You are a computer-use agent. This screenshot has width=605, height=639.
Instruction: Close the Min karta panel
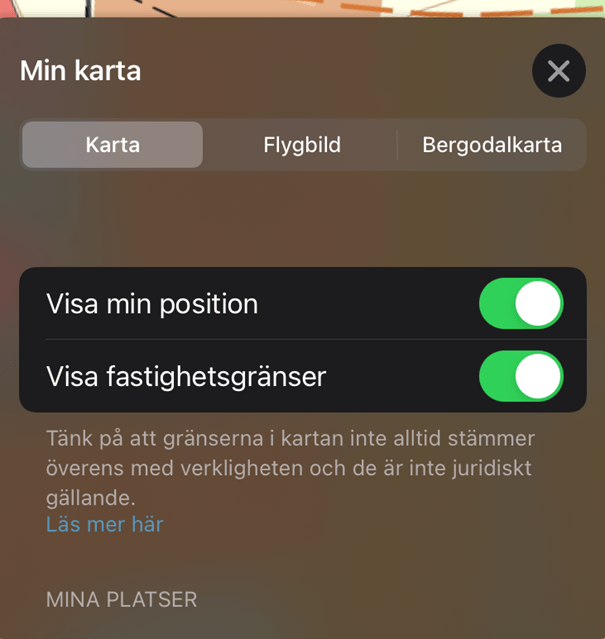558,71
